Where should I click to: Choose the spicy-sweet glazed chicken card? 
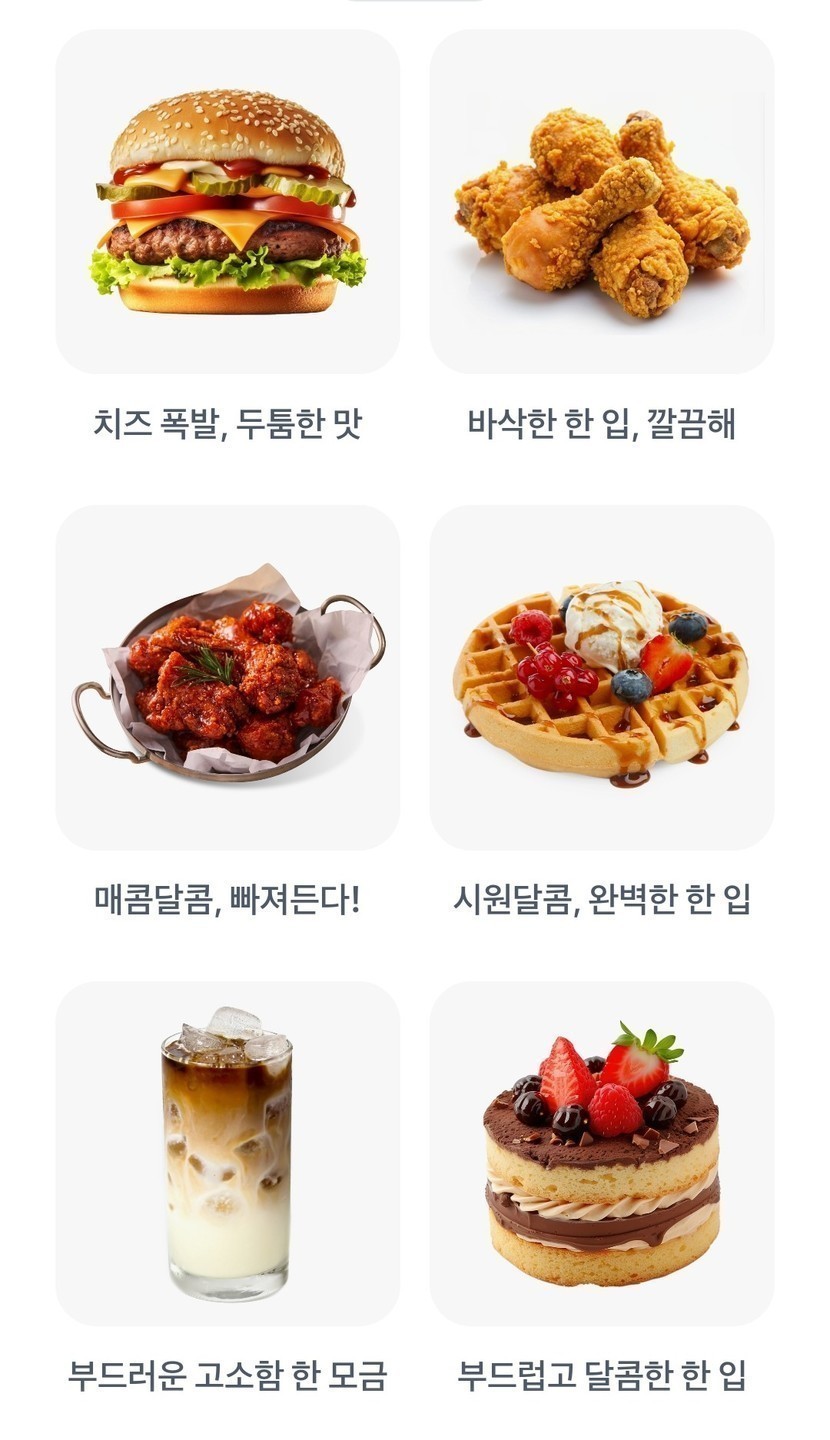point(228,678)
